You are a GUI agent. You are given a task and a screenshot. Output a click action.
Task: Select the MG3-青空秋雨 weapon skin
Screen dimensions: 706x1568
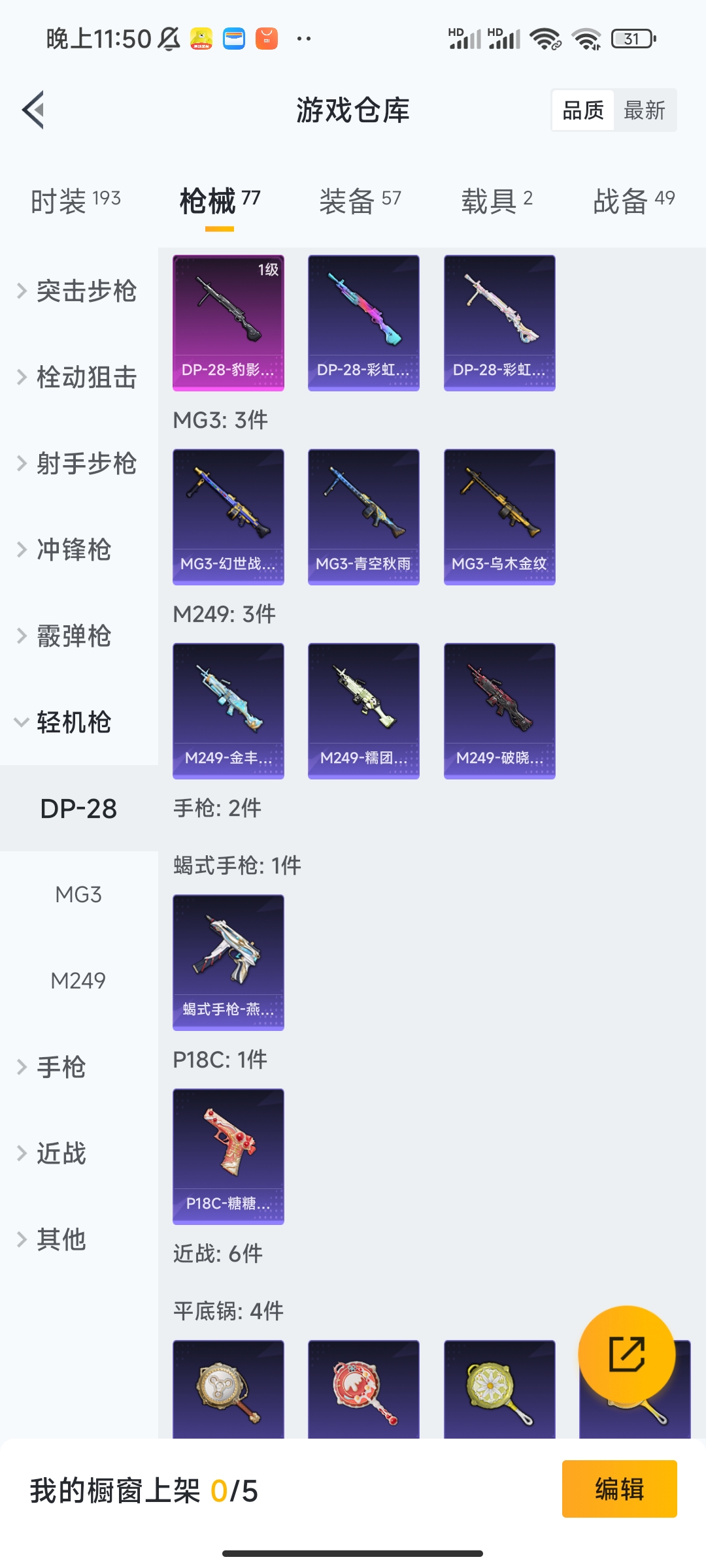(x=363, y=516)
